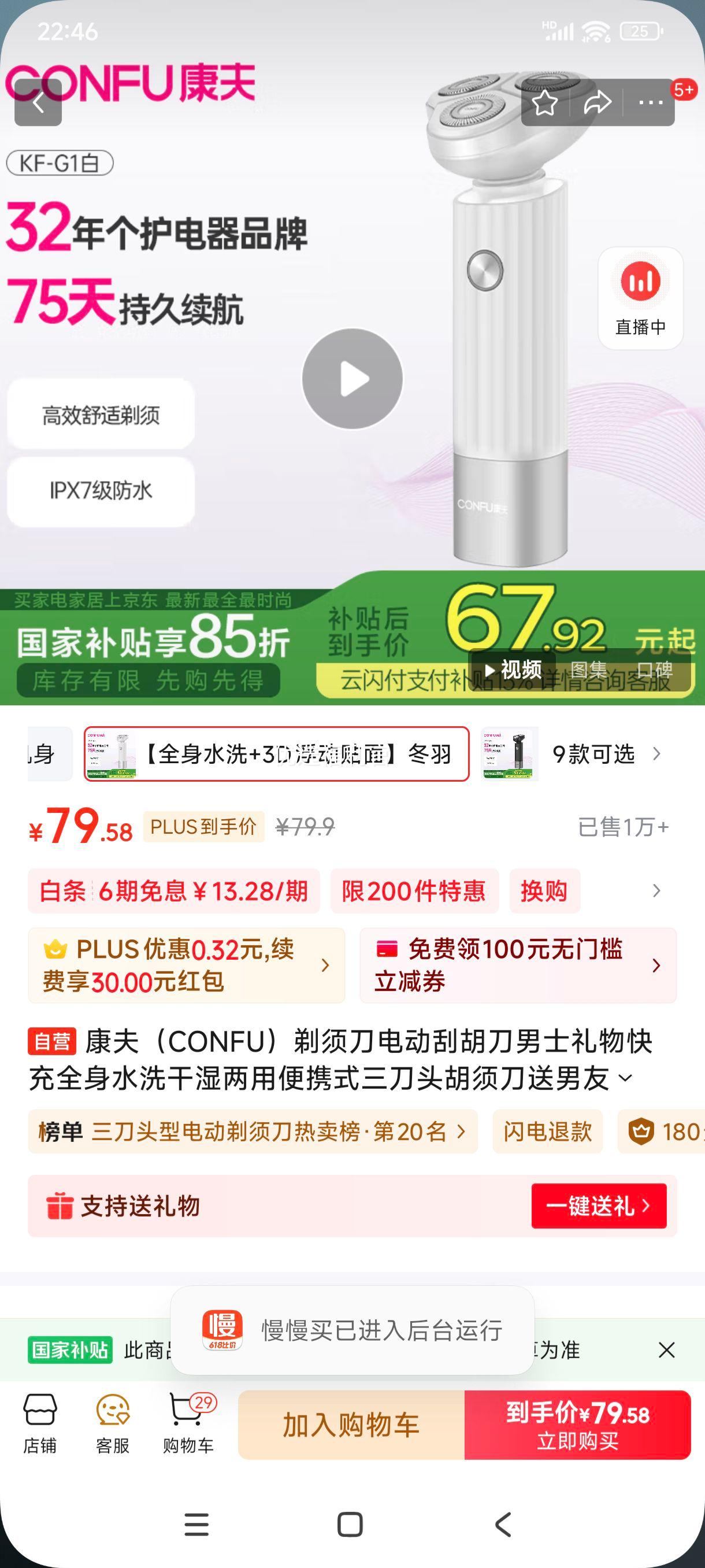Open PLUS 优惠 renewal offer

(x=186, y=966)
